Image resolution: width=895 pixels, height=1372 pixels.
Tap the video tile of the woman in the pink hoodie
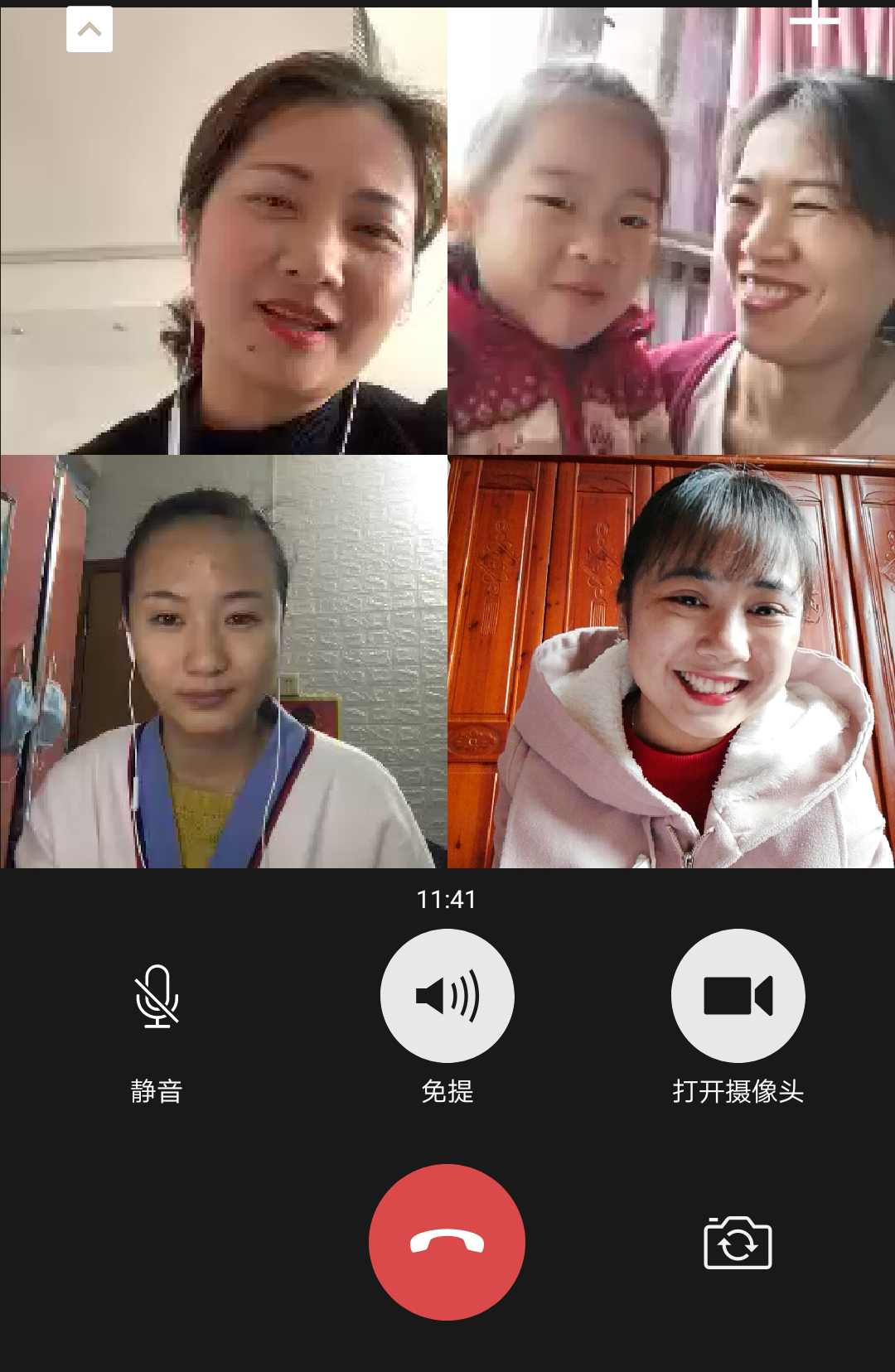tap(671, 662)
